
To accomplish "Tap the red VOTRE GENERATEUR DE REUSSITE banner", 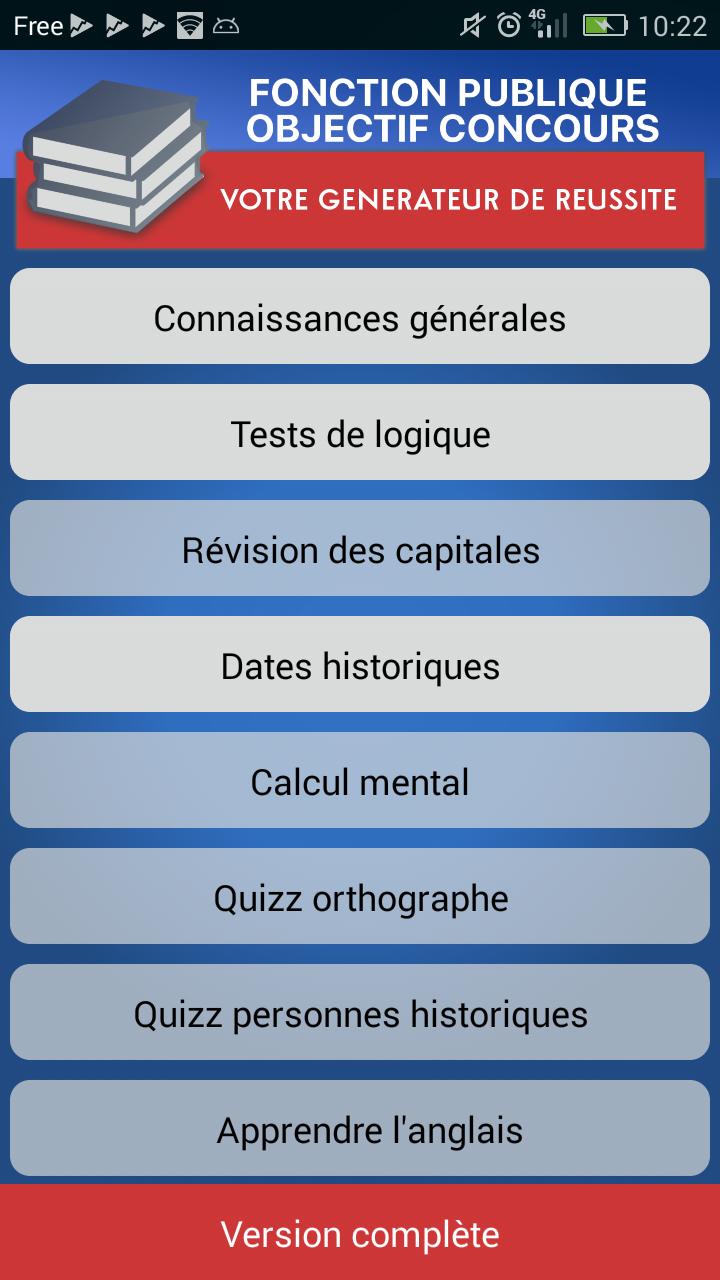I will [452, 200].
